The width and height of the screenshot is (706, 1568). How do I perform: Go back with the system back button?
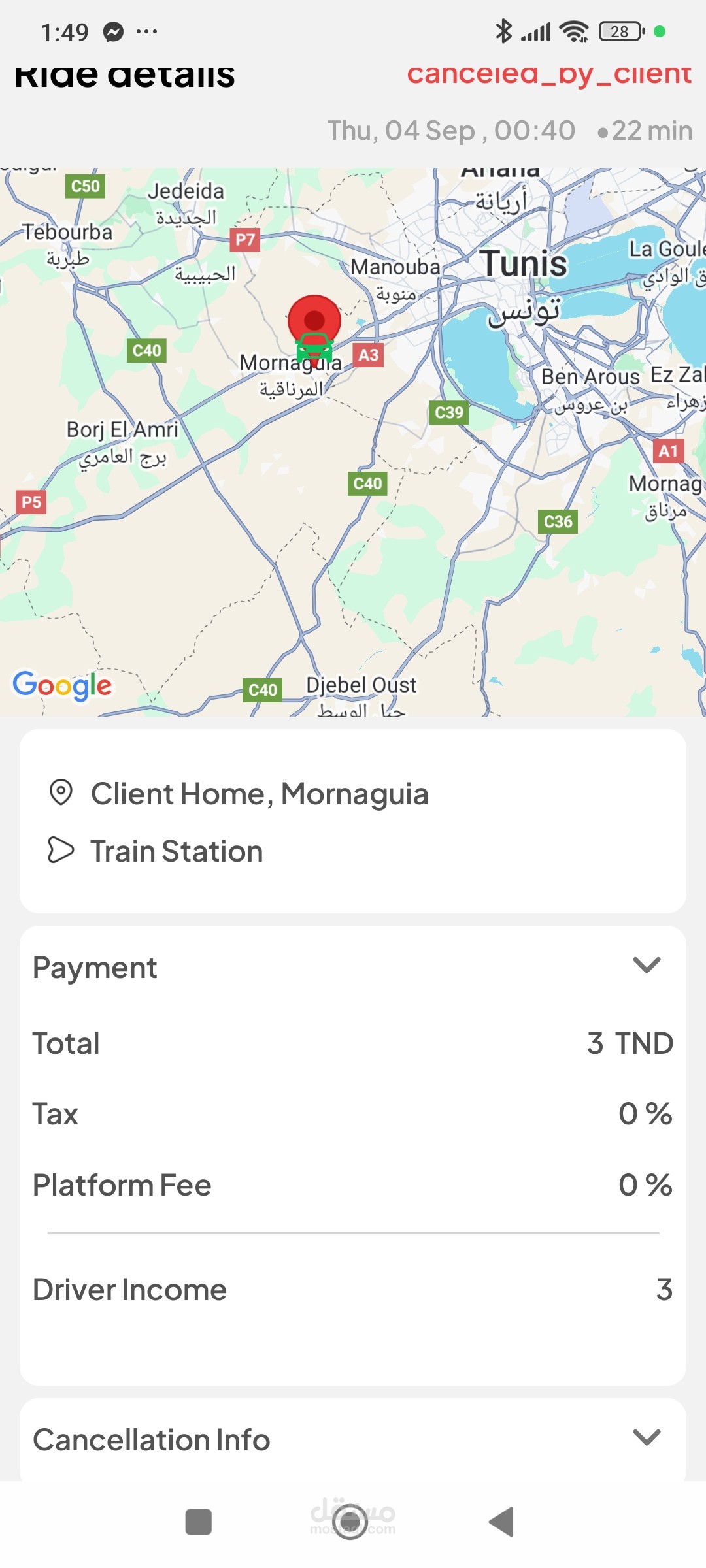coord(501,1522)
